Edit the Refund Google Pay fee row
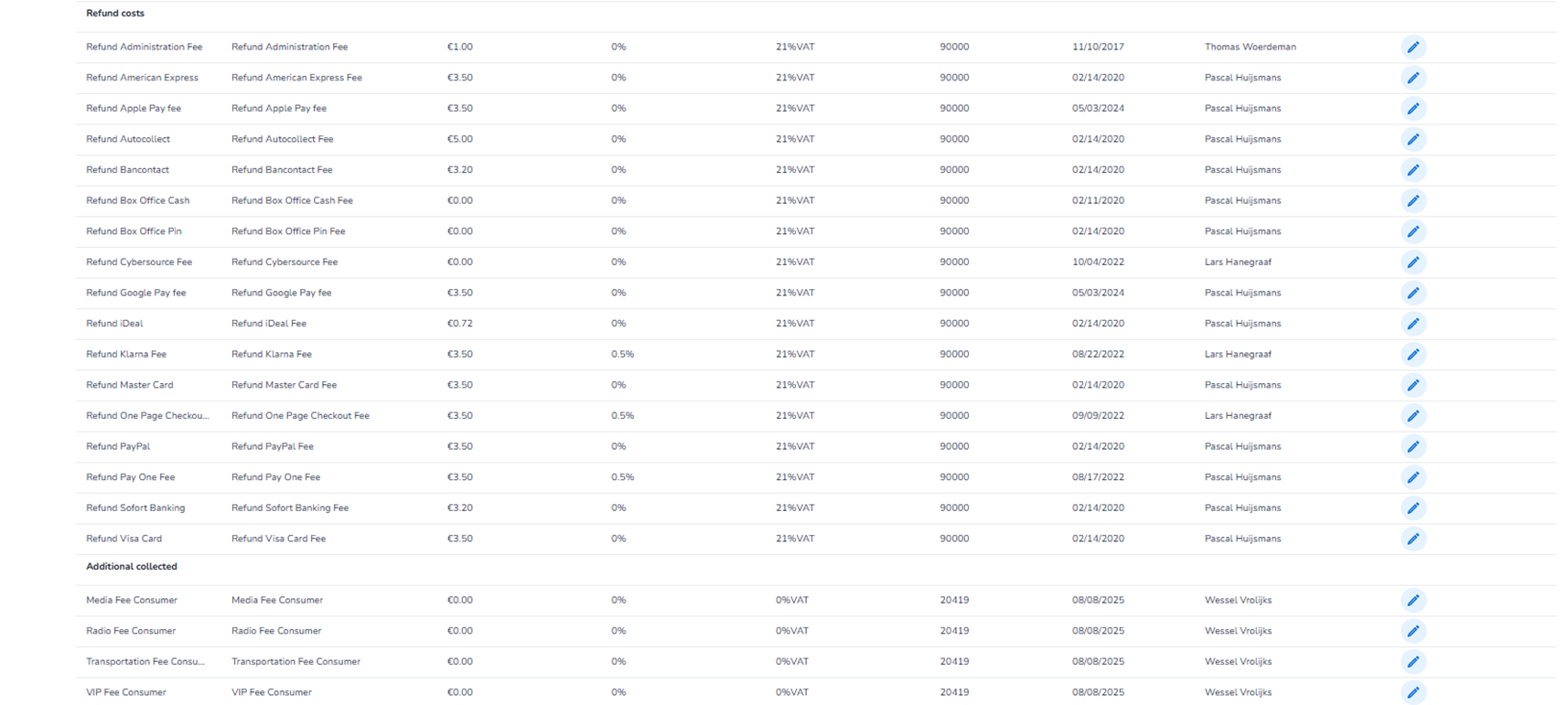Image resolution: width=1568 pixels, height=705 pixels. point(1412,293)
